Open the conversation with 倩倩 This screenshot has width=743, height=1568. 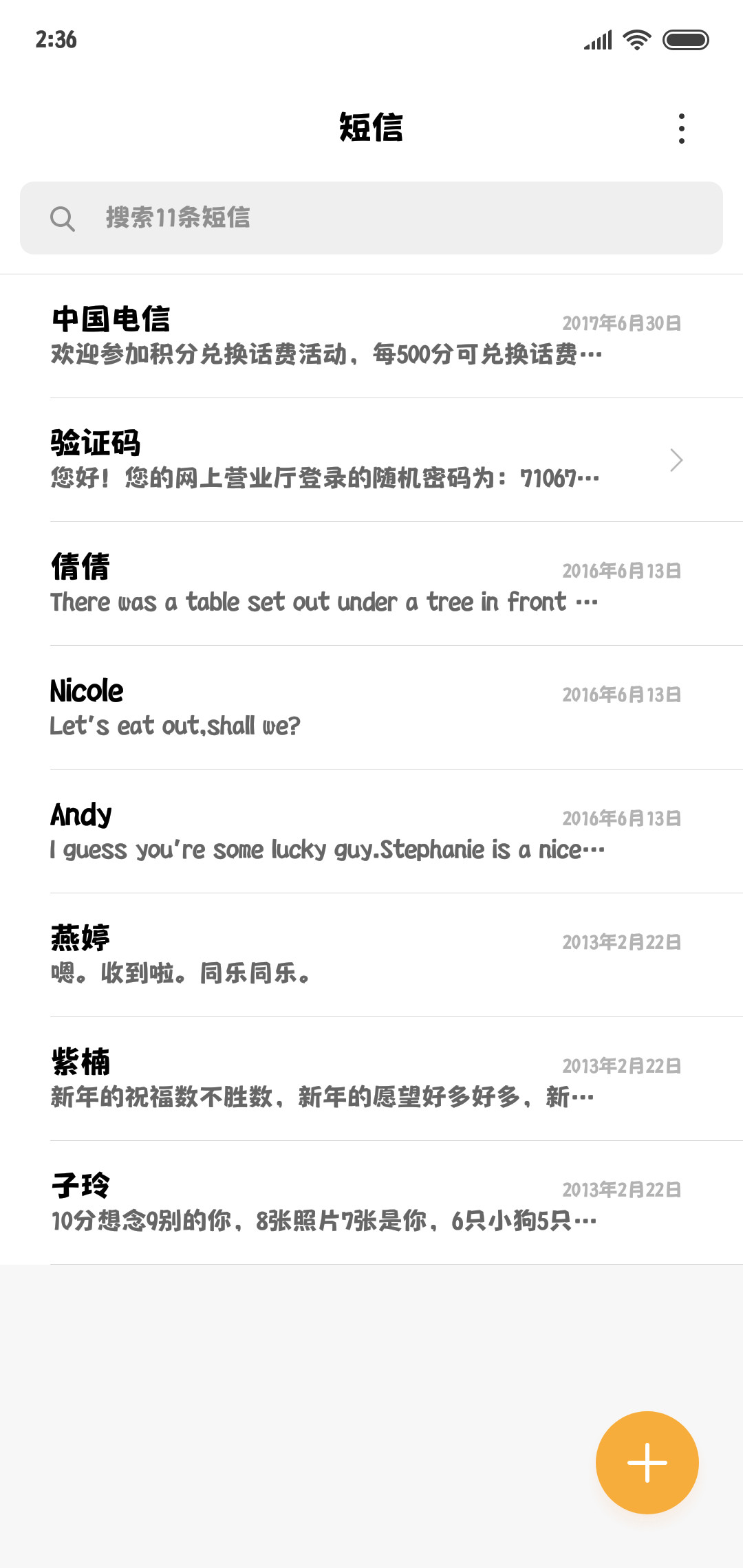click(x=371, y=584)
